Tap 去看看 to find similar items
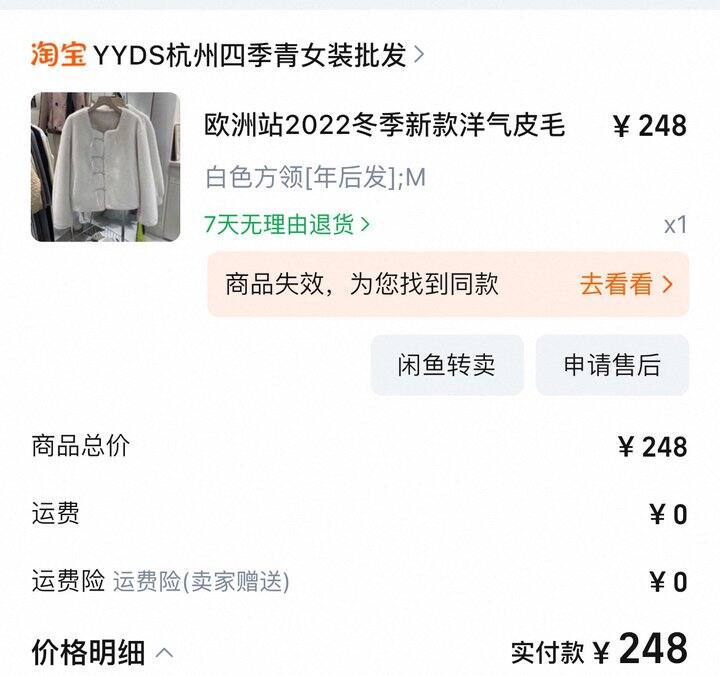This screenshot has height=676, width=720. click(626, 284)
